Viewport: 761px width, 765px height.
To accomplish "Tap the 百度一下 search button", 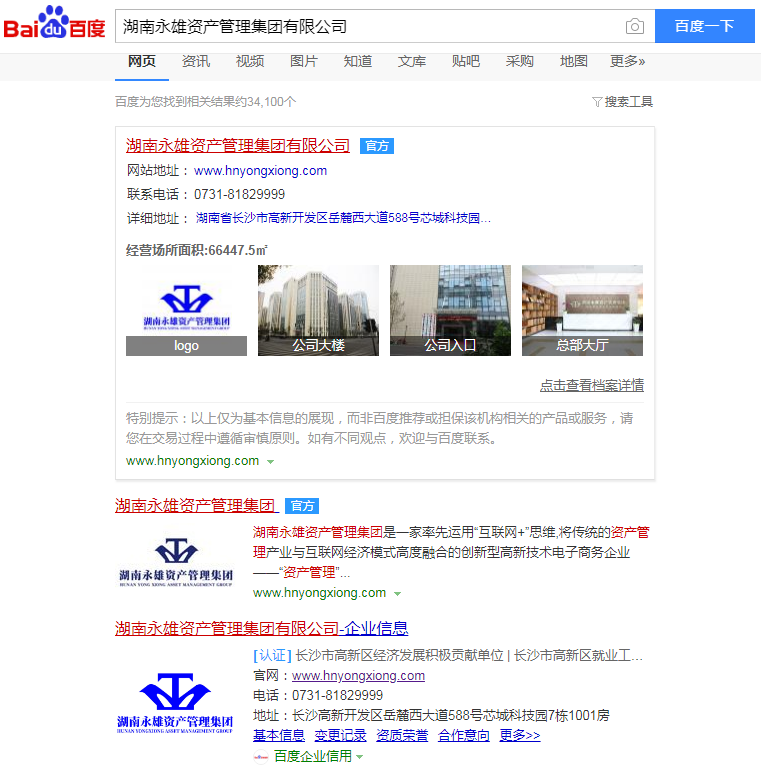I will (704, 26).
